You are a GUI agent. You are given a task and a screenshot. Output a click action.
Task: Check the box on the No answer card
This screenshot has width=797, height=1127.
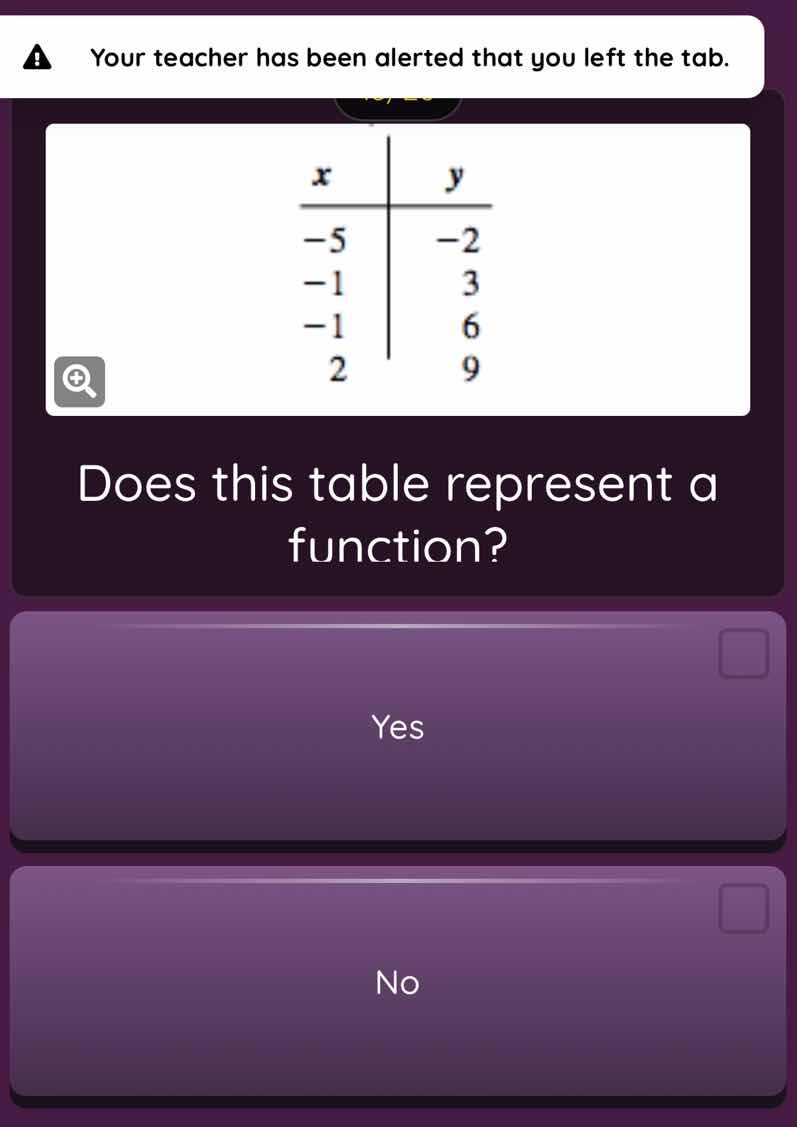point(744,909)
